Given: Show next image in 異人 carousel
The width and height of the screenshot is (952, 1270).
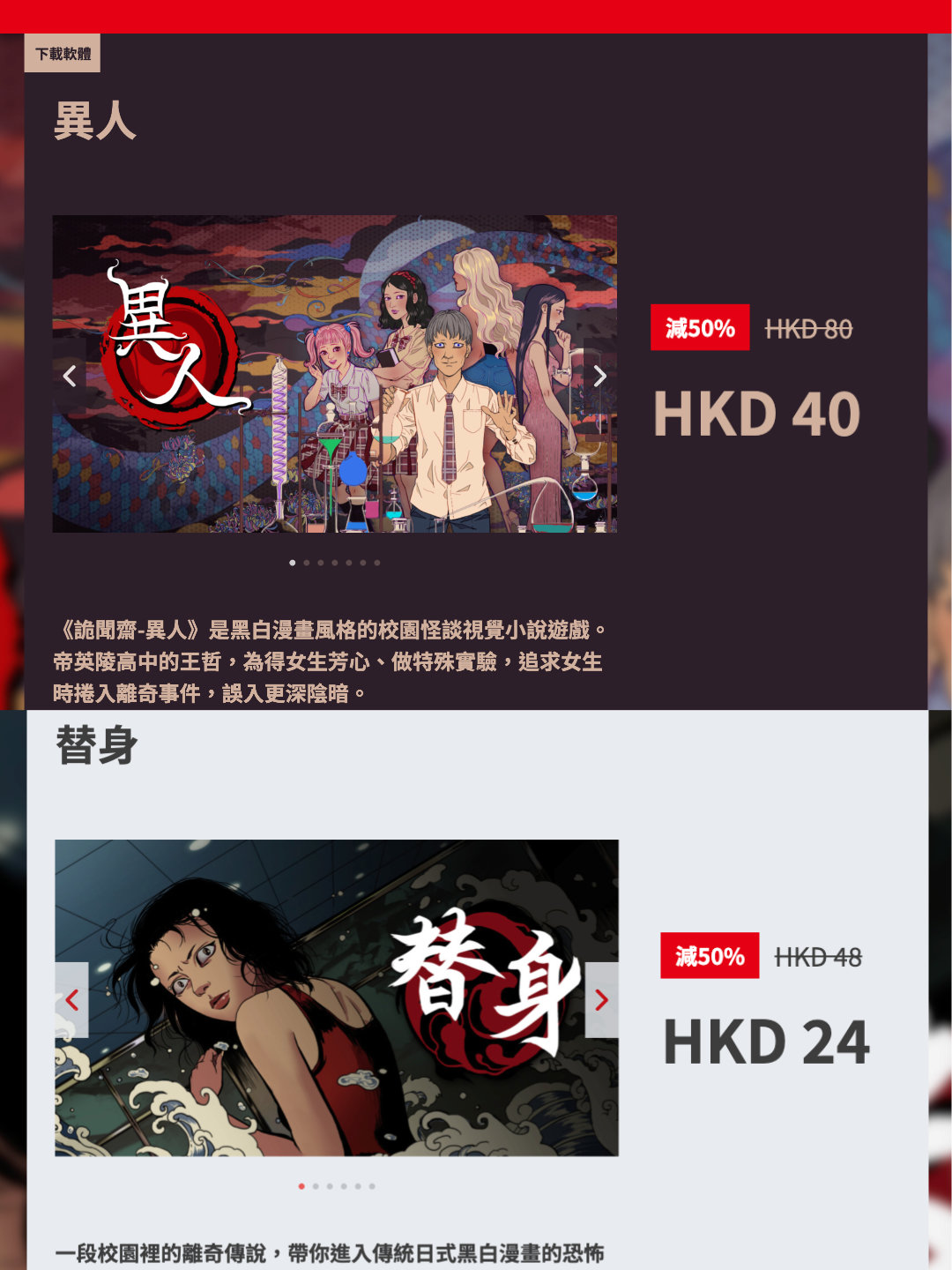Looking at the screenshot, I should click(x=599, y=377).
